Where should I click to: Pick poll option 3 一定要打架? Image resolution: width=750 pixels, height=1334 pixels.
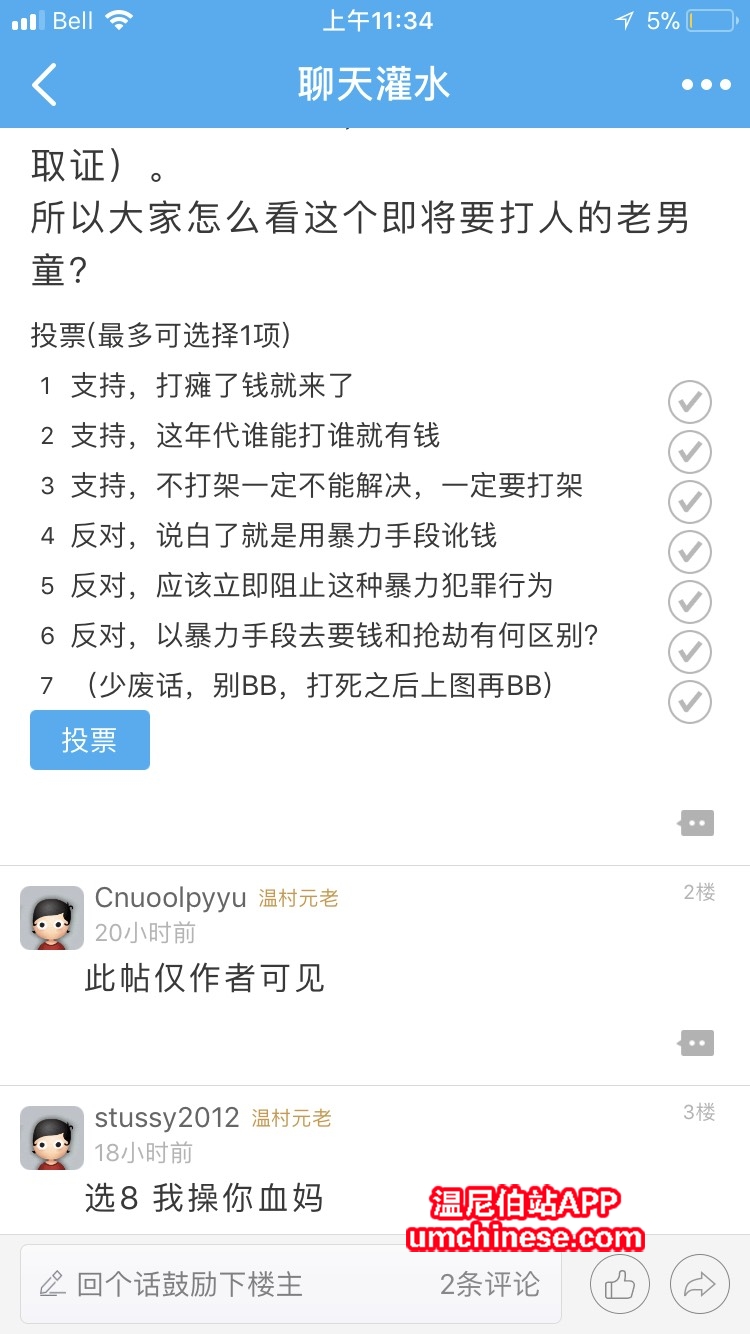(689, 502)
